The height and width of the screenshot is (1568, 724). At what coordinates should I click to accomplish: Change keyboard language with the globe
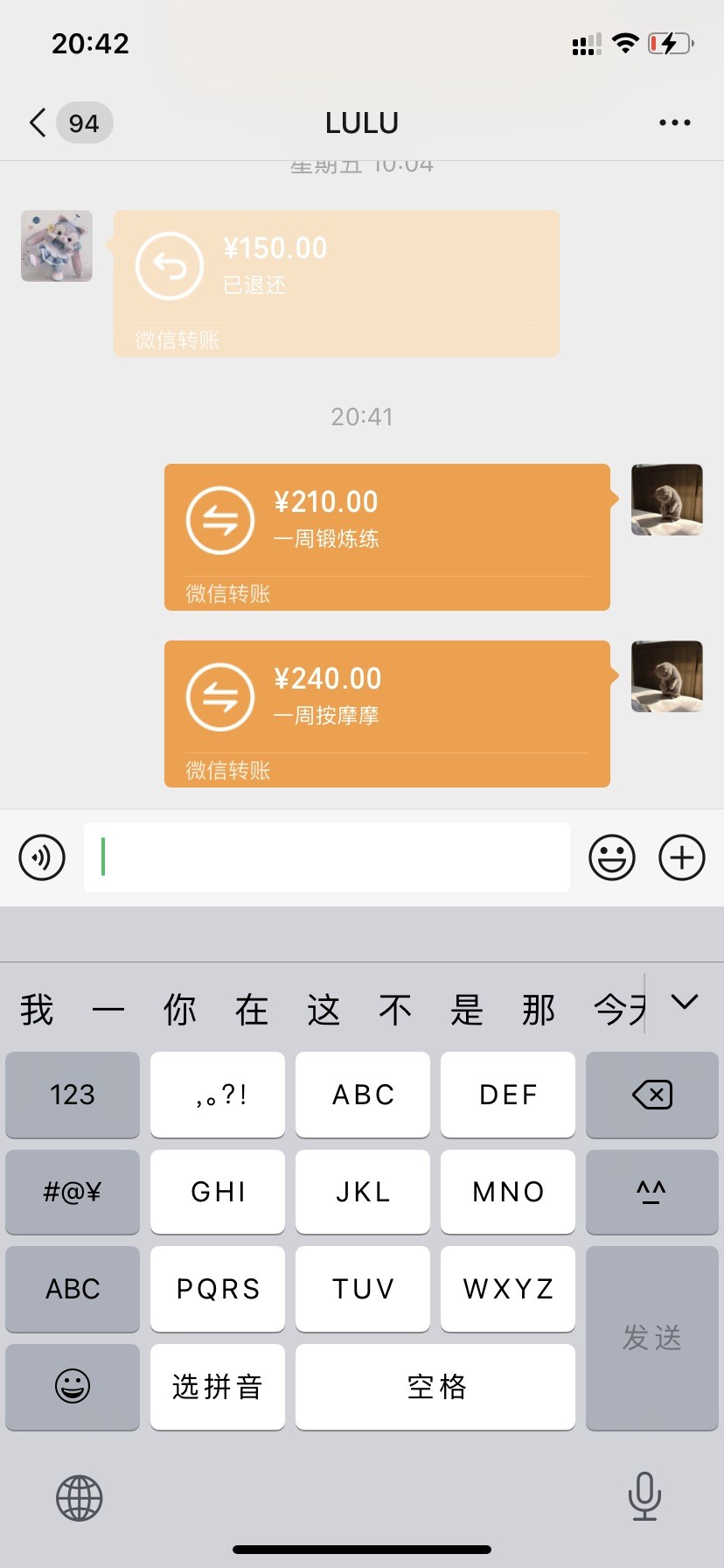click(80, 1497)
